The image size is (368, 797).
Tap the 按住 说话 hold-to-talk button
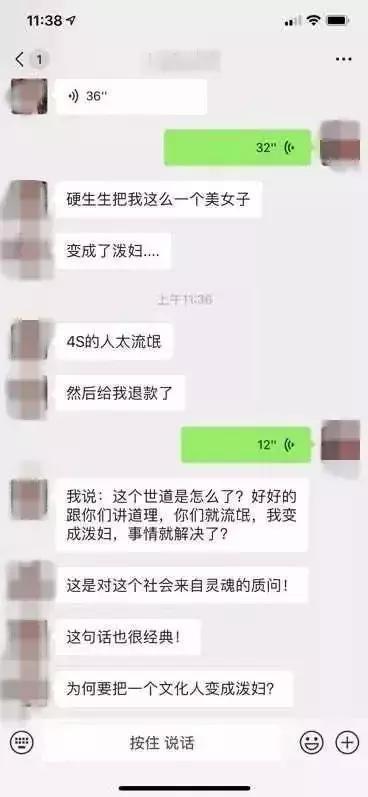click(162, 743)
